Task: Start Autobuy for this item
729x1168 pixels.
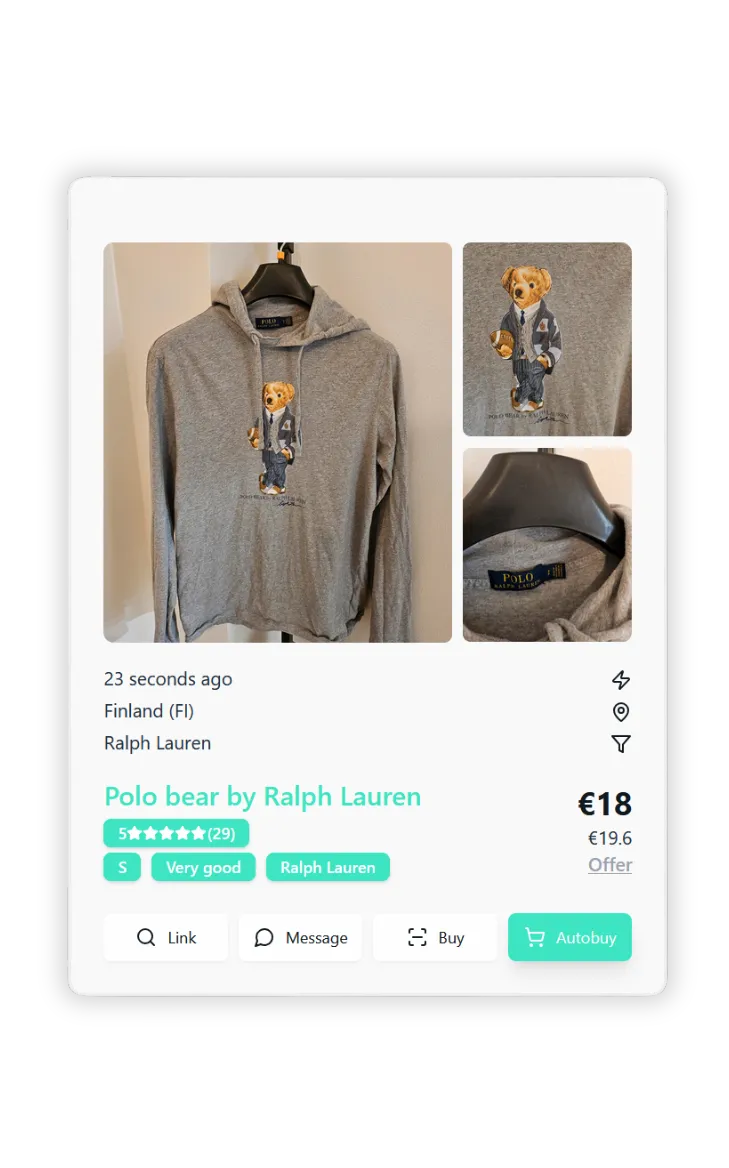Action: click(570, 937)
